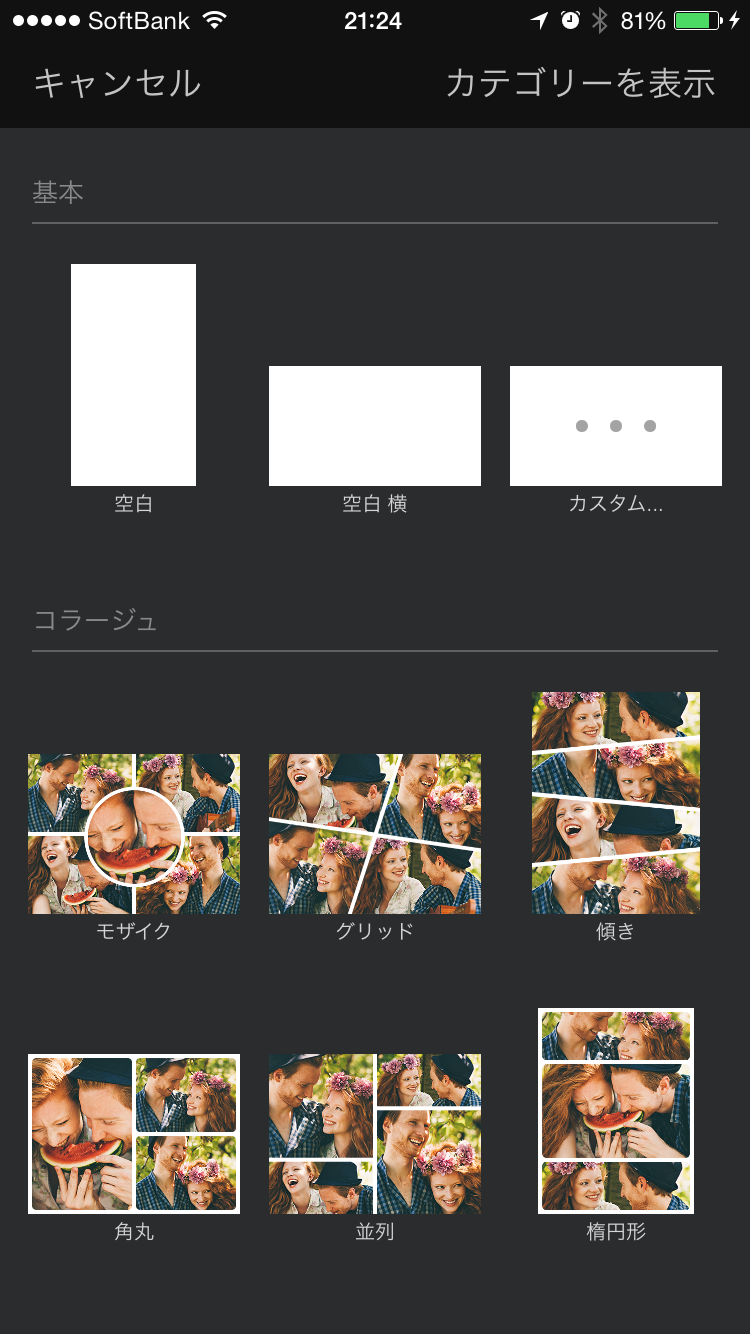This screenshot has width=750, height=1334.
Task: Tap the キャンセル button
Action: 117,83
